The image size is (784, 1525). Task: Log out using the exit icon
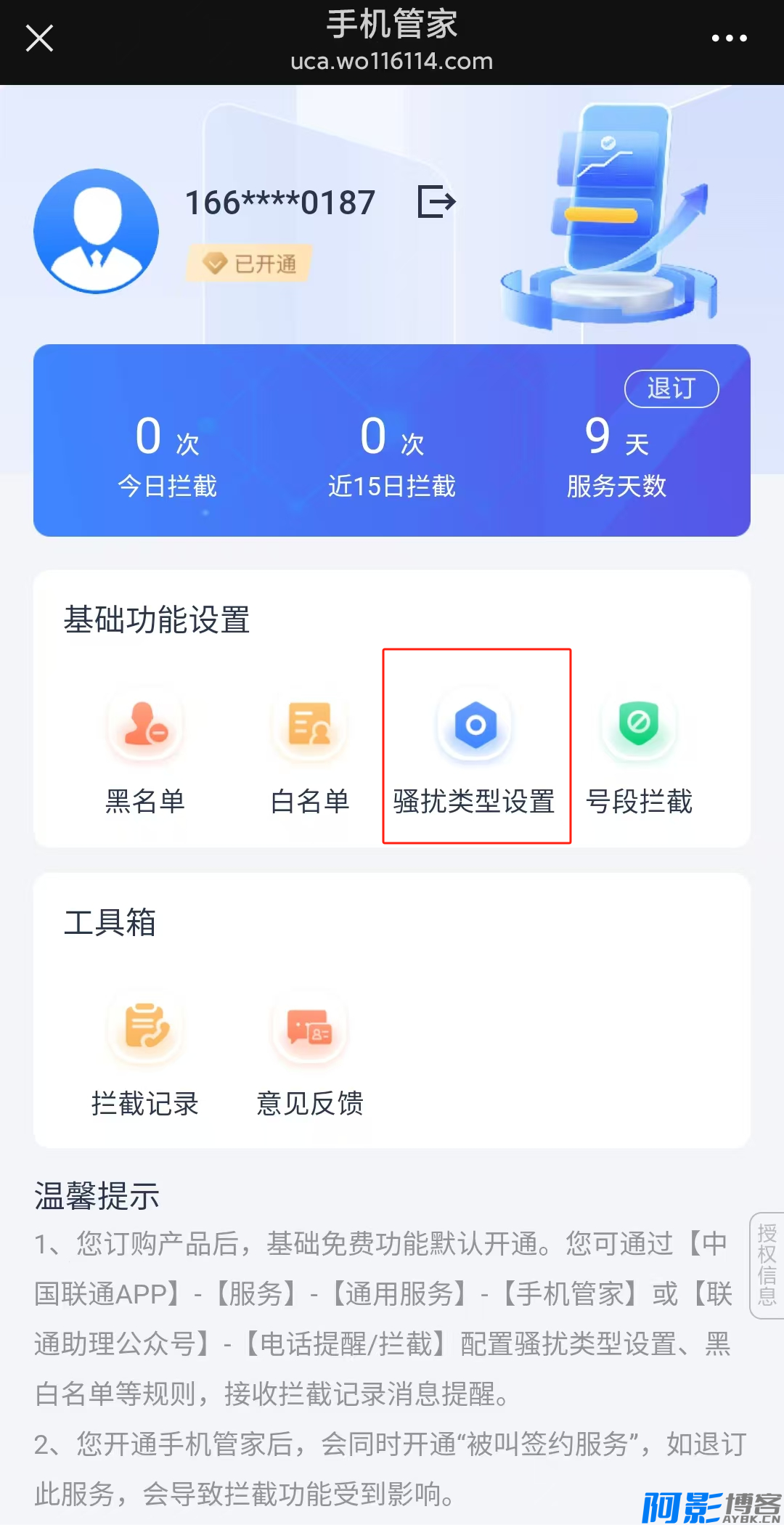pos(436,202)
